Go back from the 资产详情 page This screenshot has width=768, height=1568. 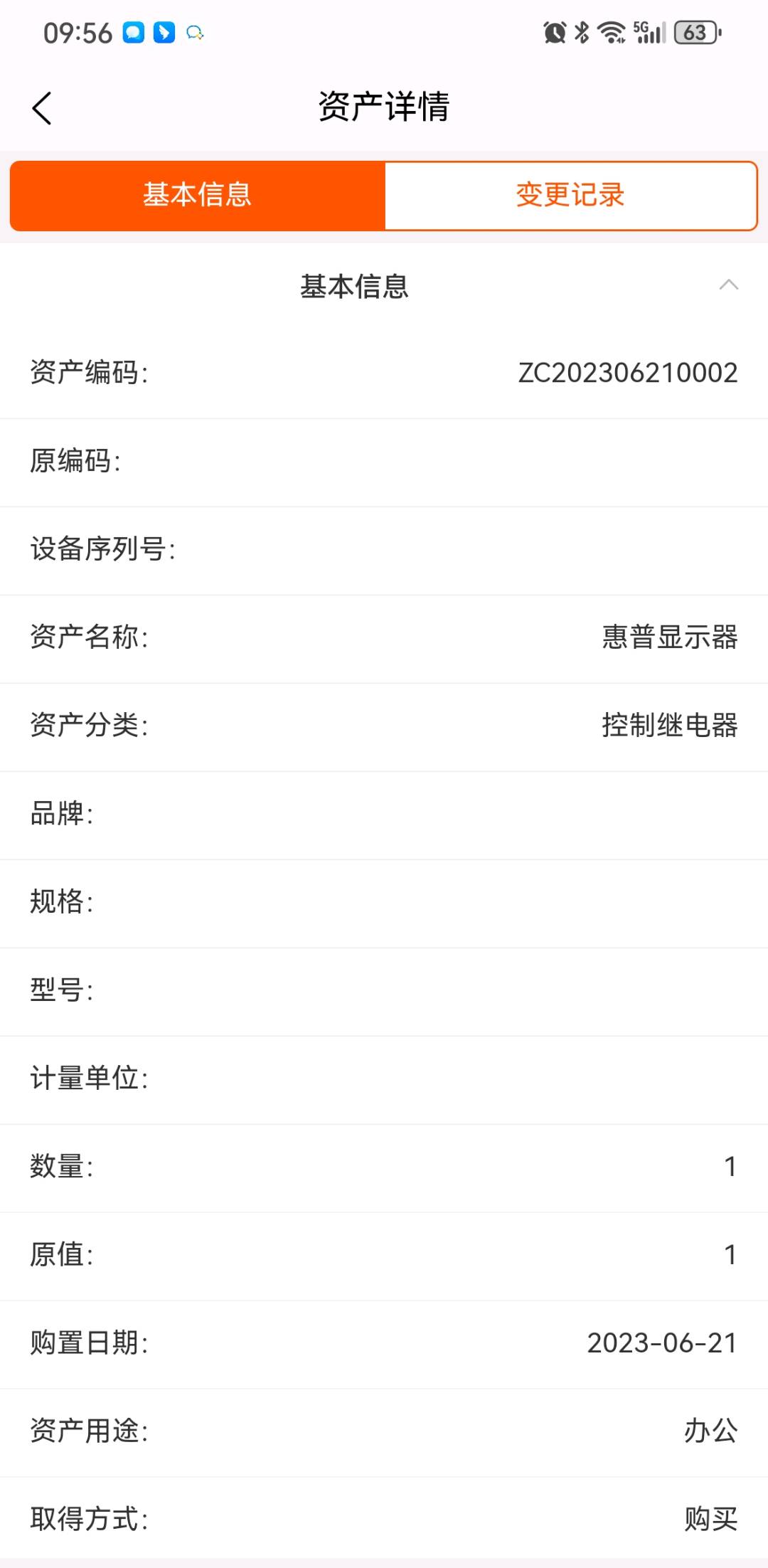click(x=42, y=108)
